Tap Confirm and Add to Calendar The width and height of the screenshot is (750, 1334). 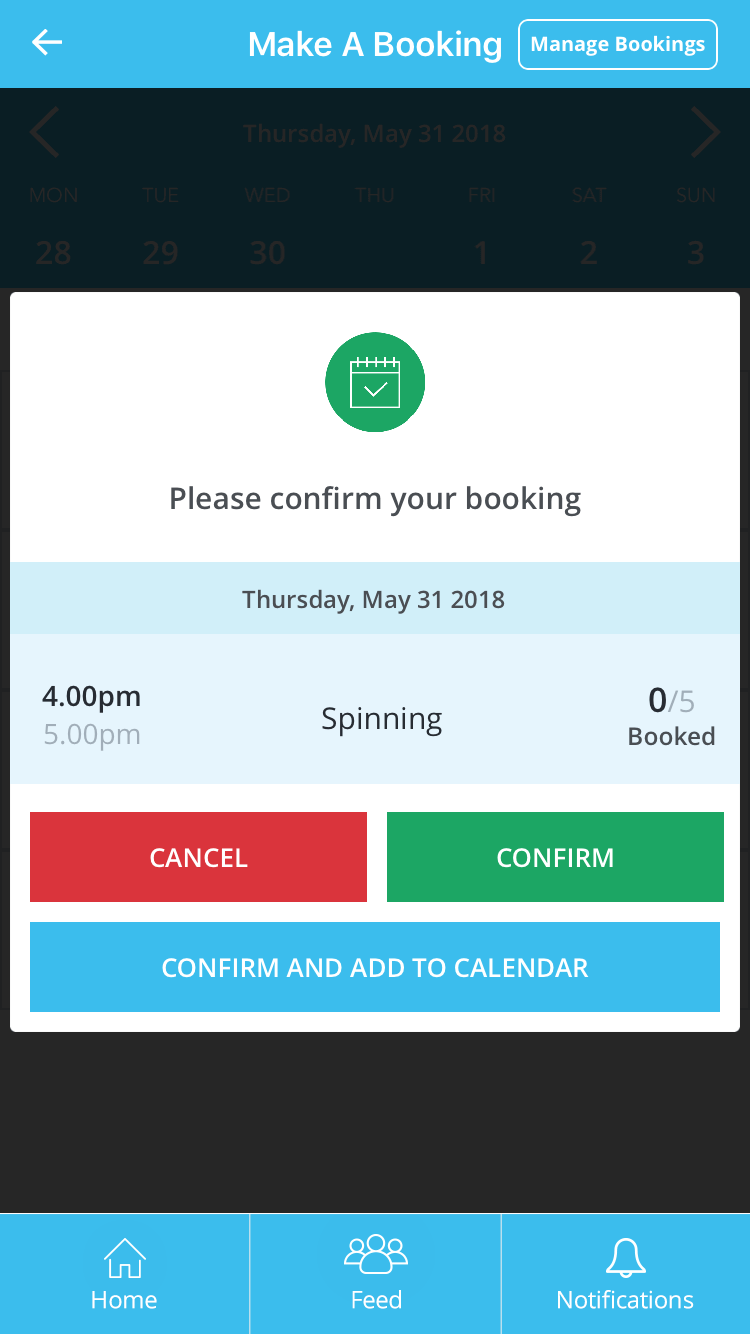coord(375,967)
